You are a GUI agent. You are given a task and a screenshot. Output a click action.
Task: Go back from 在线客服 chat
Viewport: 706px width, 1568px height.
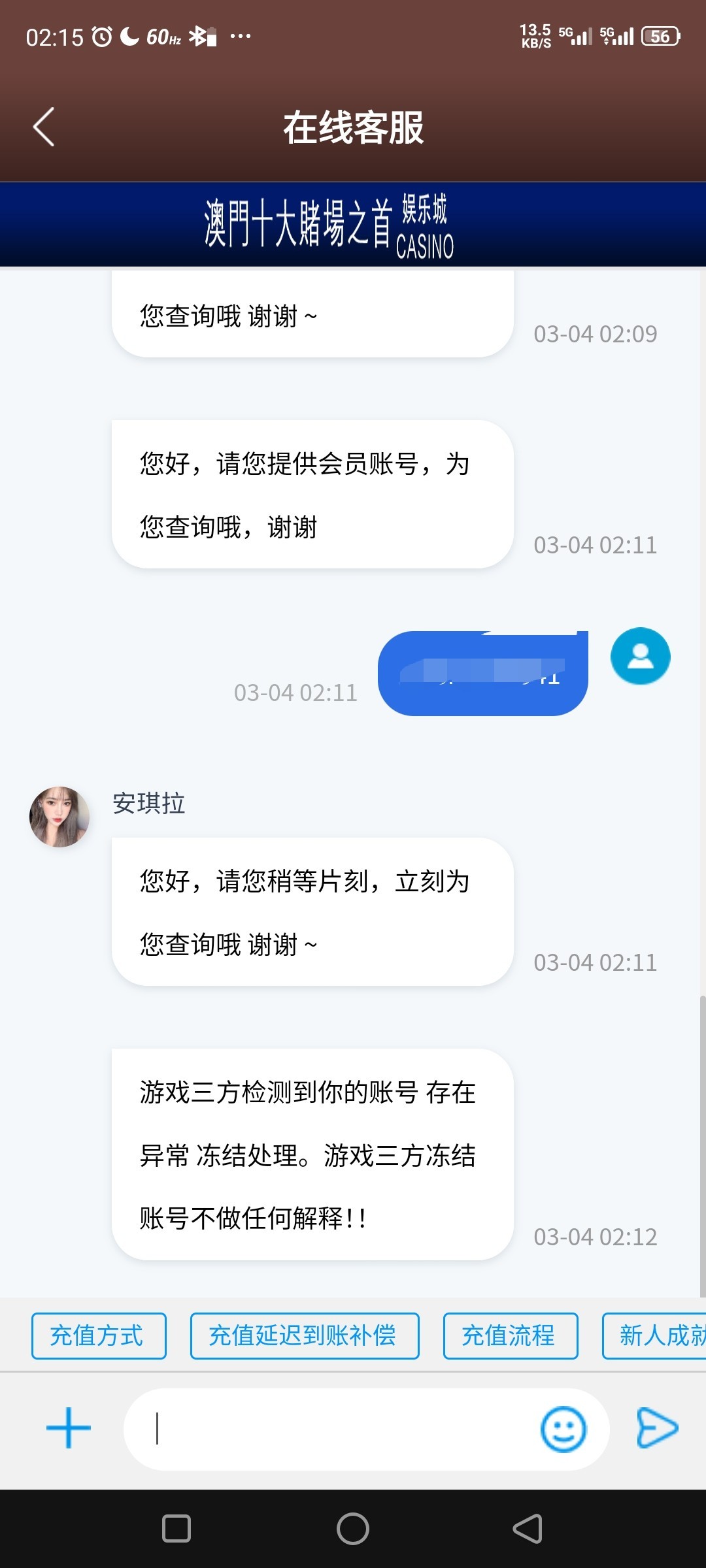[44, 127]
